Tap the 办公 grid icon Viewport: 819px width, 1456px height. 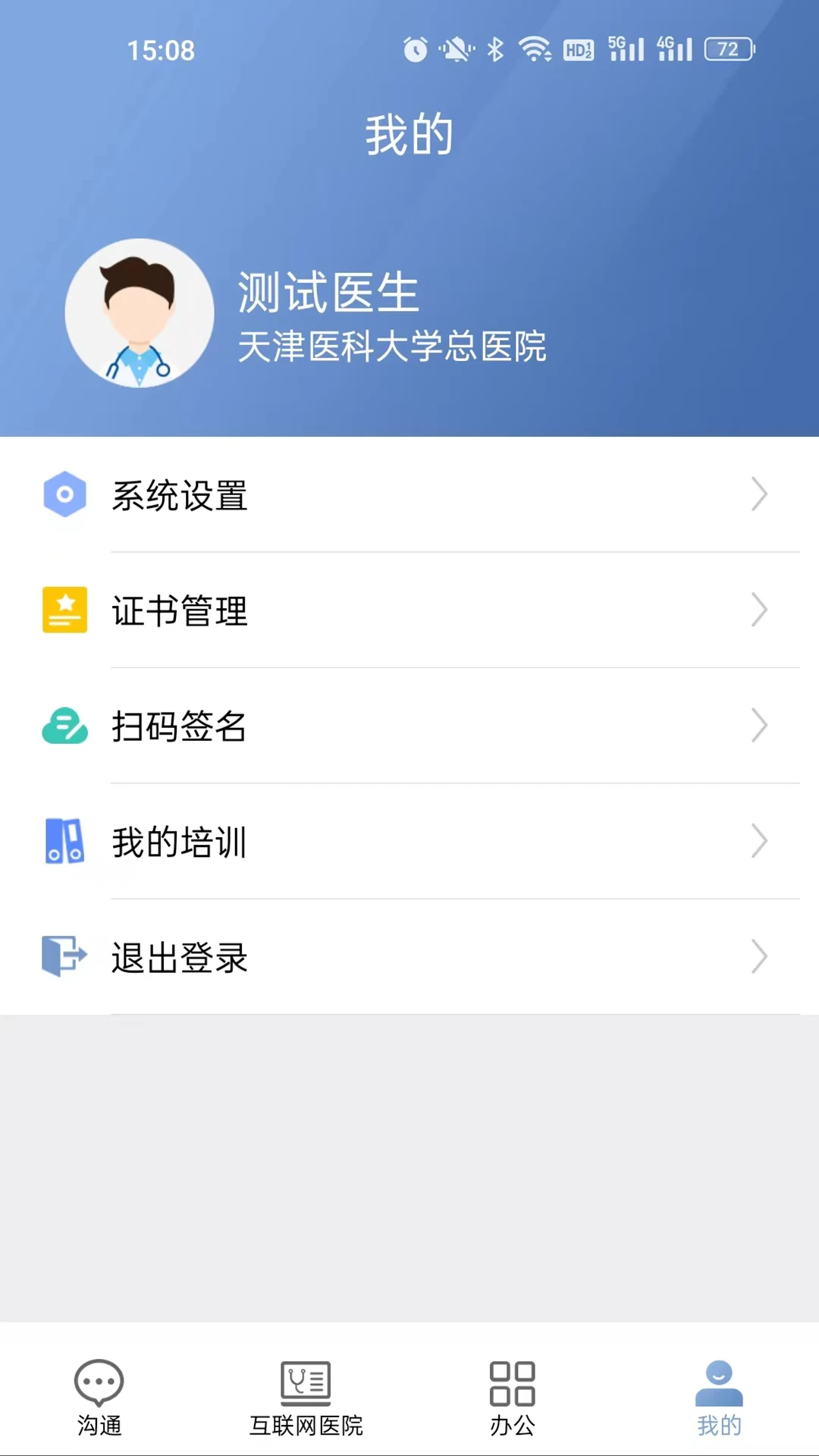click(x=513, y=1384)
